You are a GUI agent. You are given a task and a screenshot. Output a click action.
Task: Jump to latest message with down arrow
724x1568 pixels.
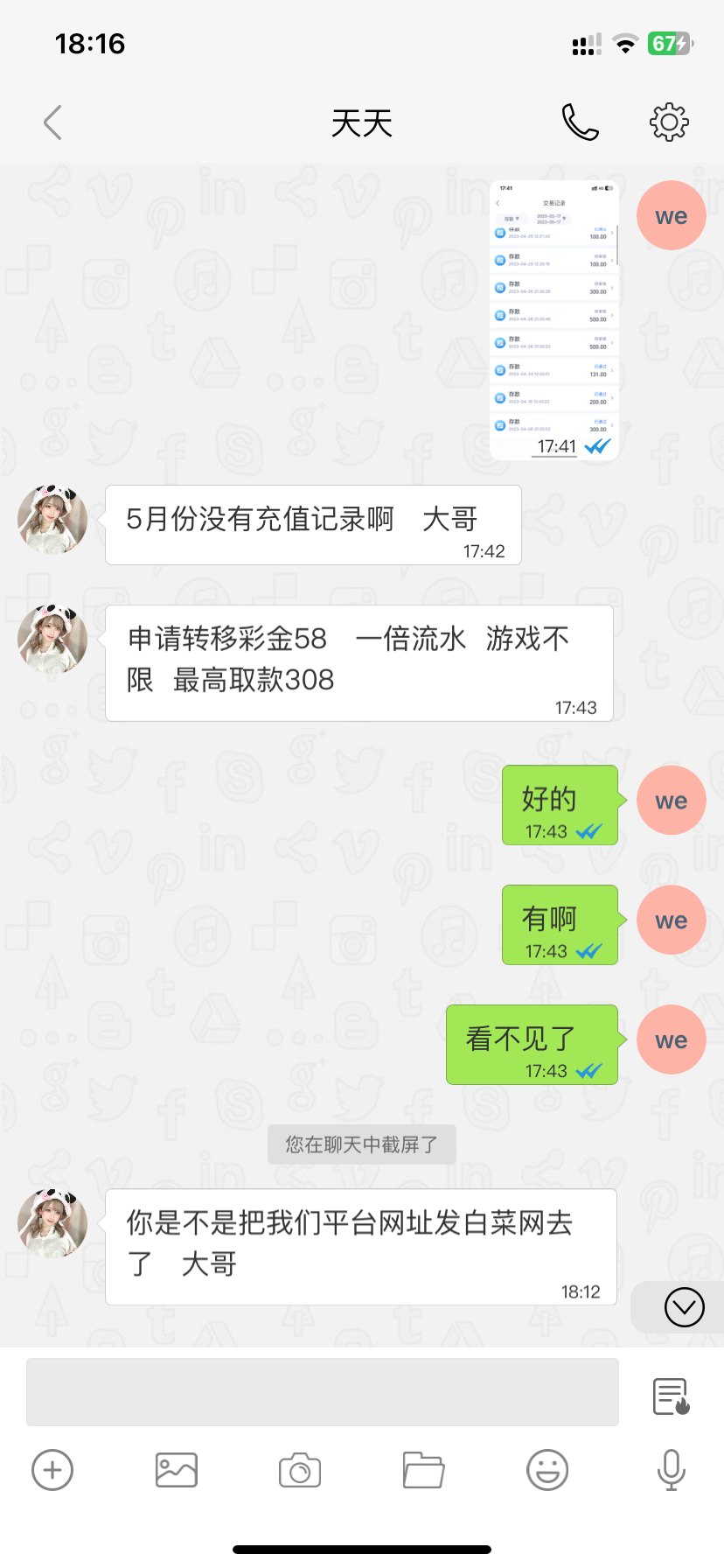[684, 1307]
